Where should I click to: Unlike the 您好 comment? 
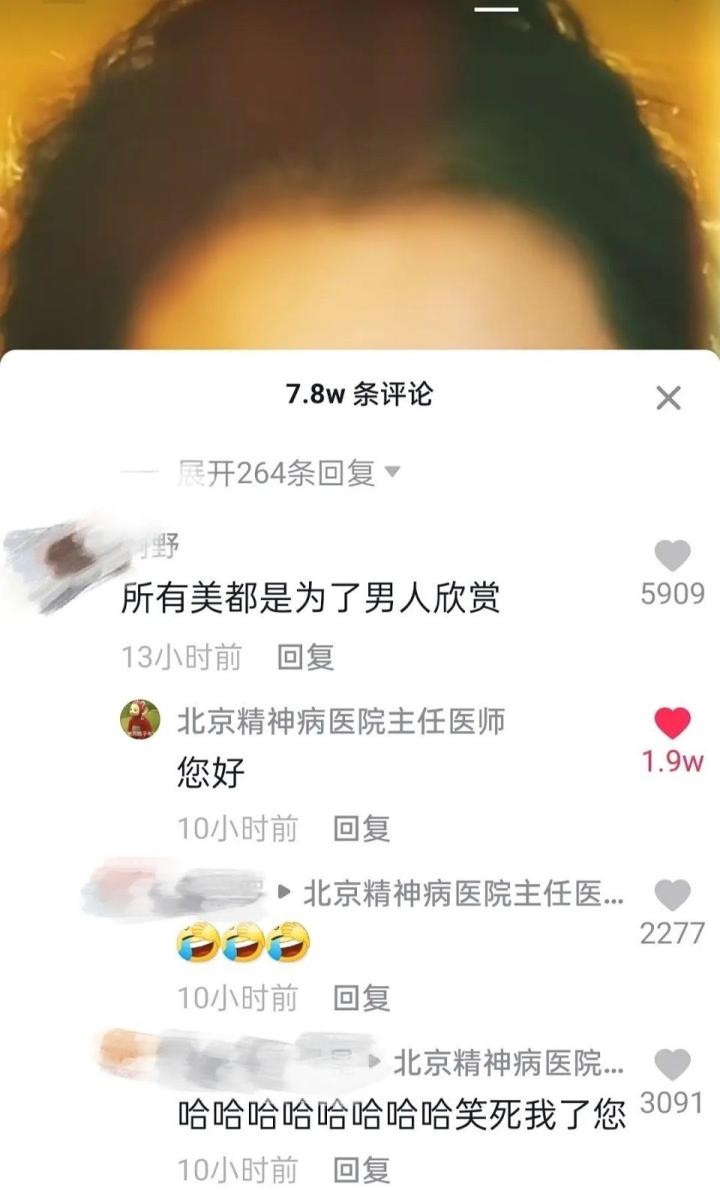coord(672,723)
